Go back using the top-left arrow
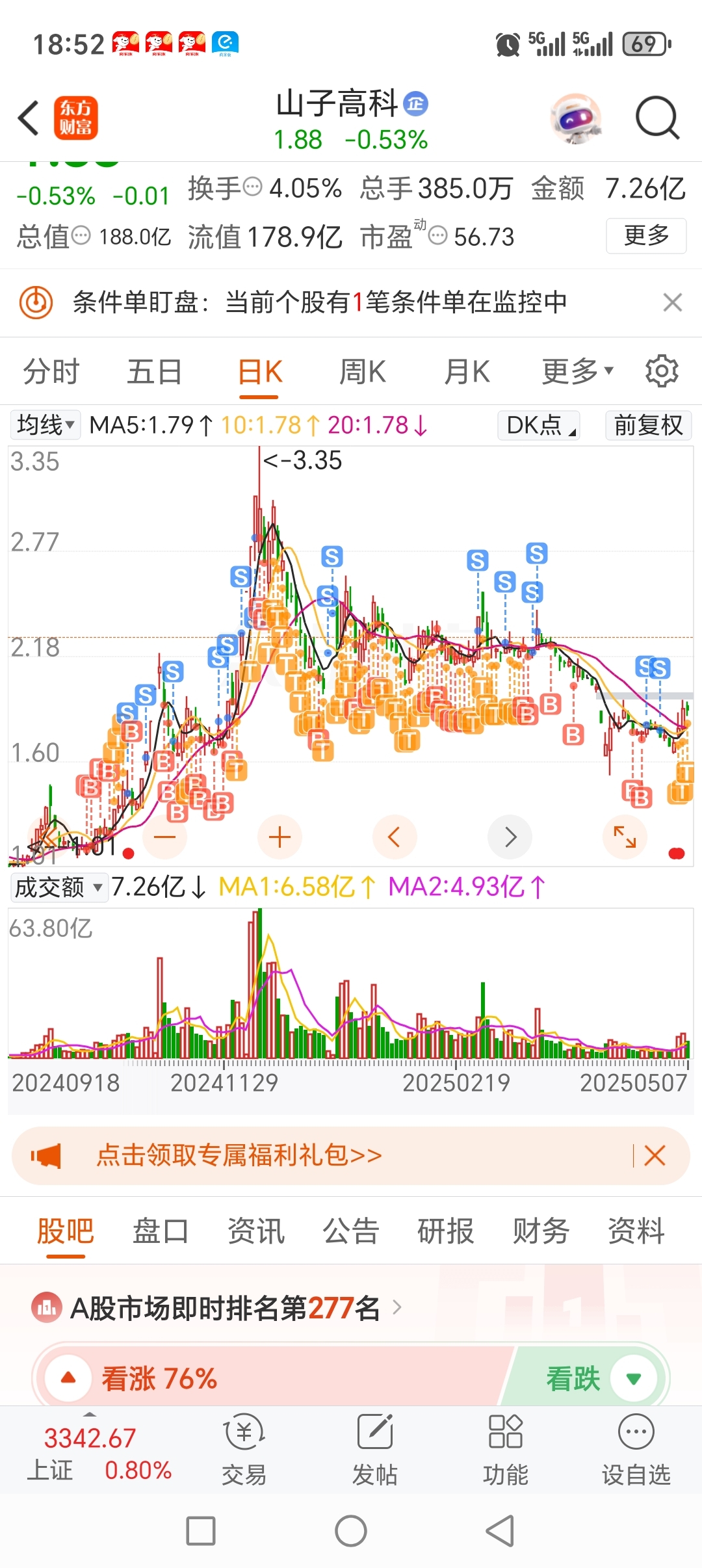Image resolution: width=702 pixels, height=1568 pixels. point(29,118)
